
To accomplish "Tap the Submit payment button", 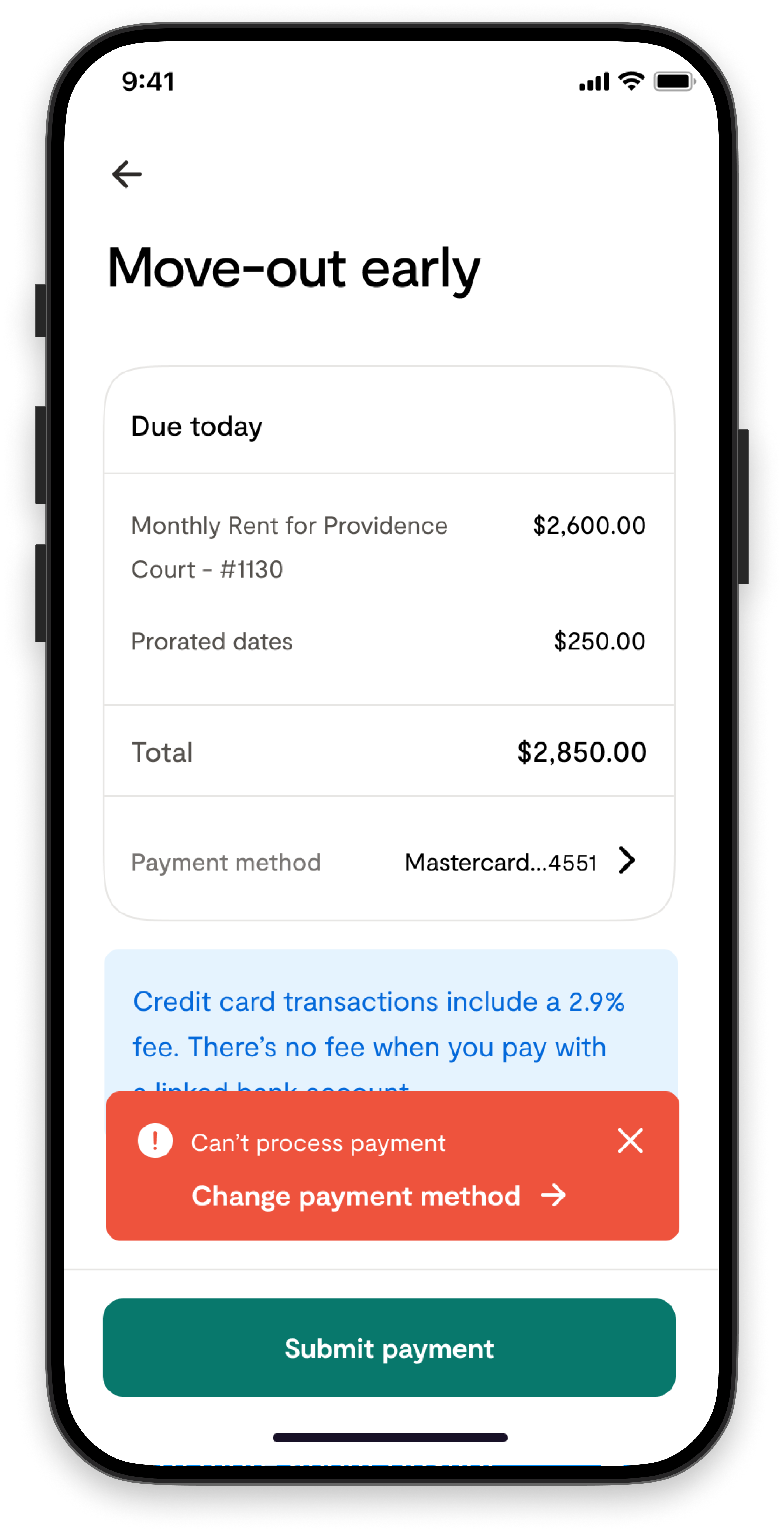I will point(389,1347).
